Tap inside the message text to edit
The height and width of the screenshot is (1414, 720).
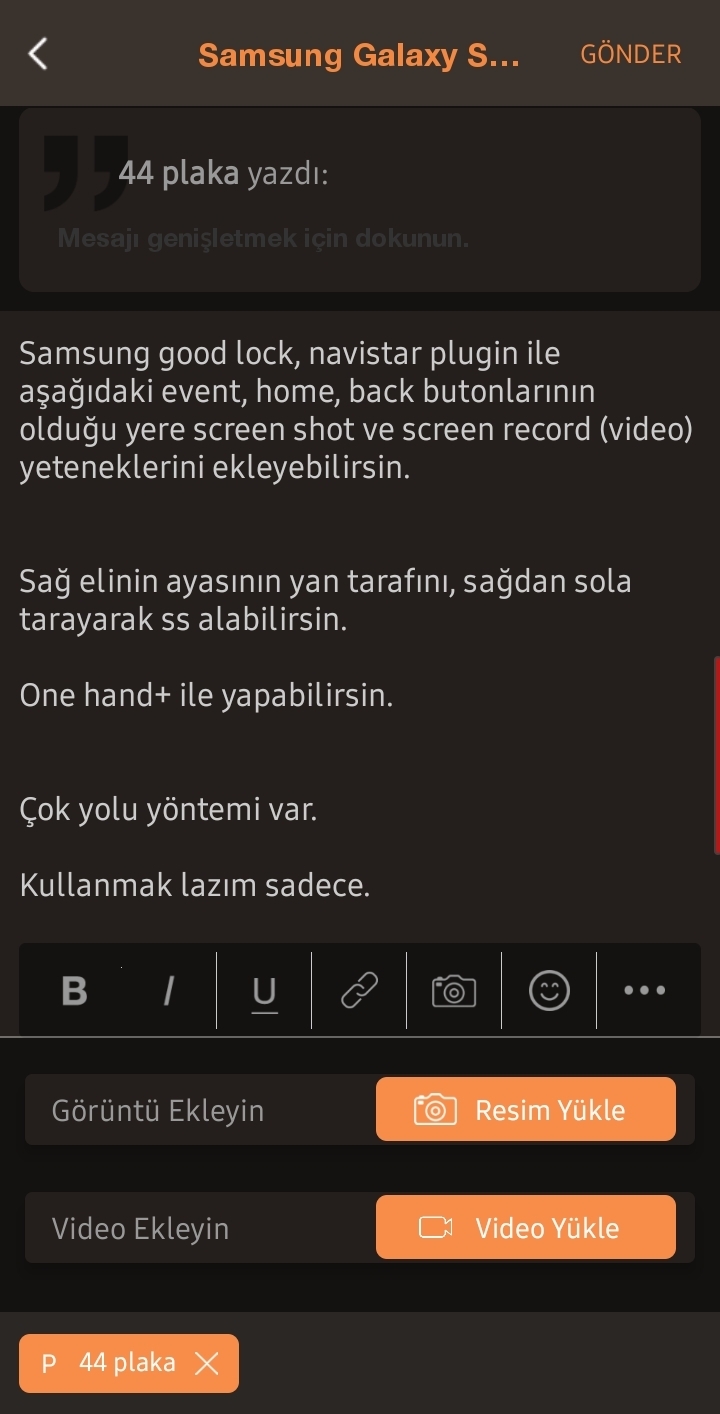coord(360,618)
